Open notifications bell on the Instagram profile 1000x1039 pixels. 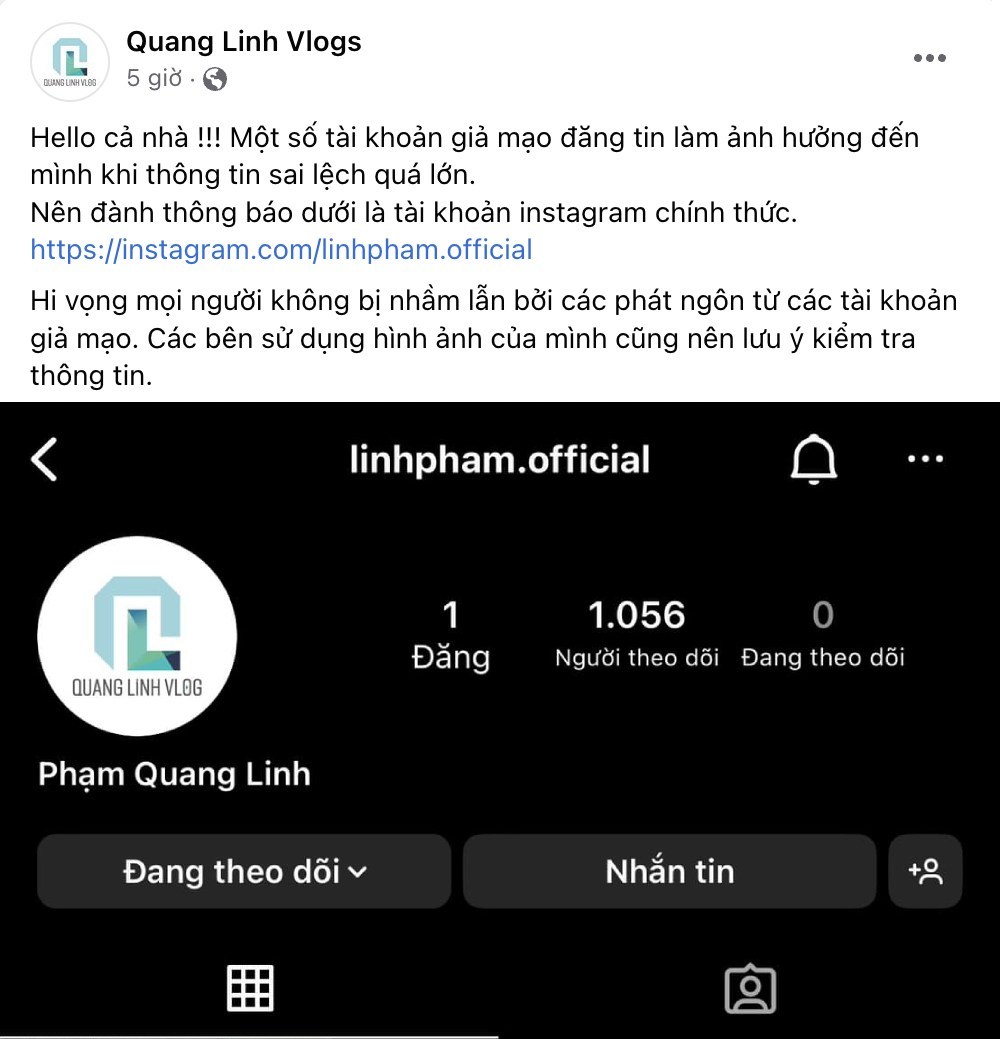(814, 459)
